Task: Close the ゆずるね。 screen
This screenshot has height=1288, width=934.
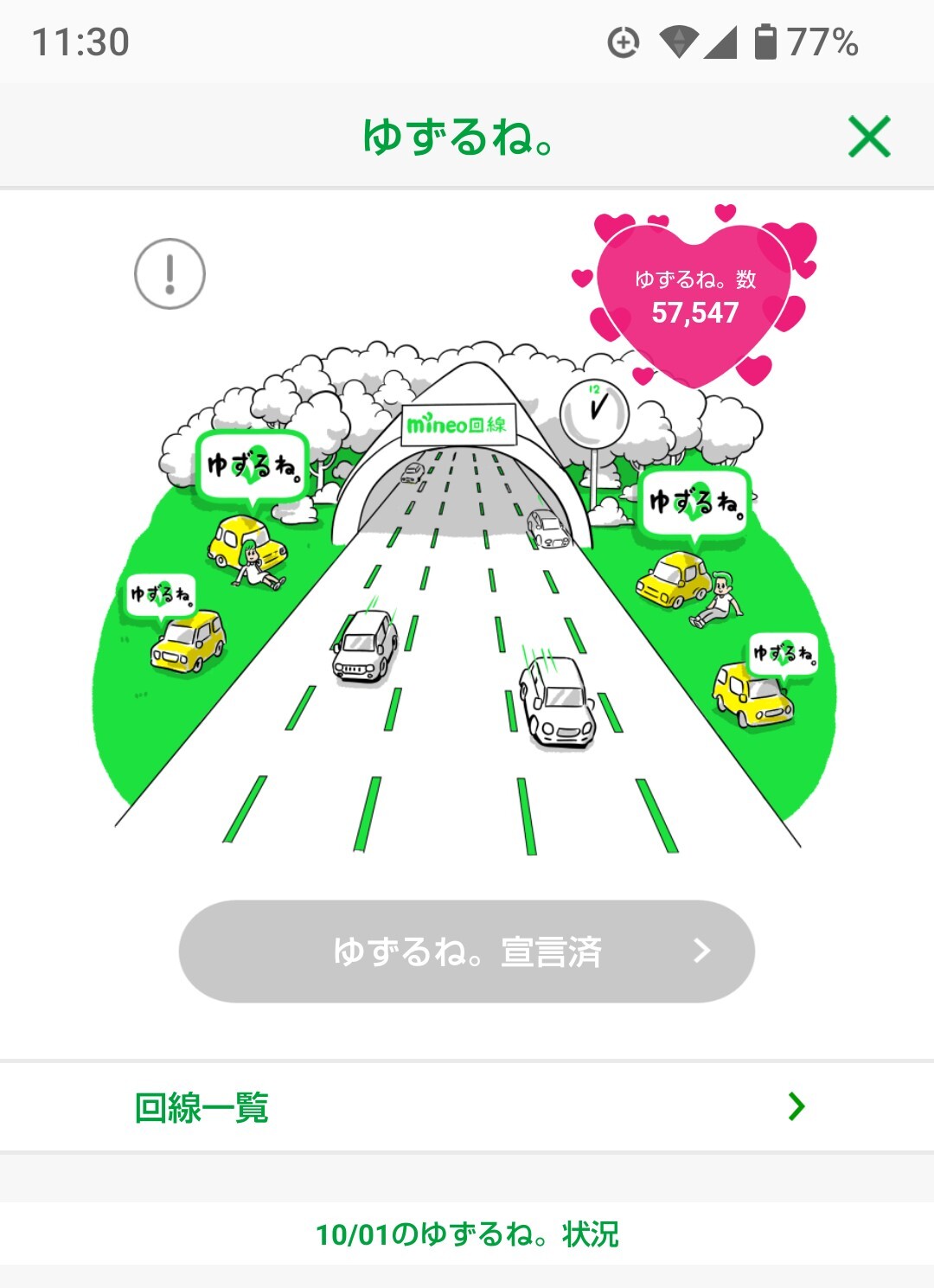Action: [869, 137]
